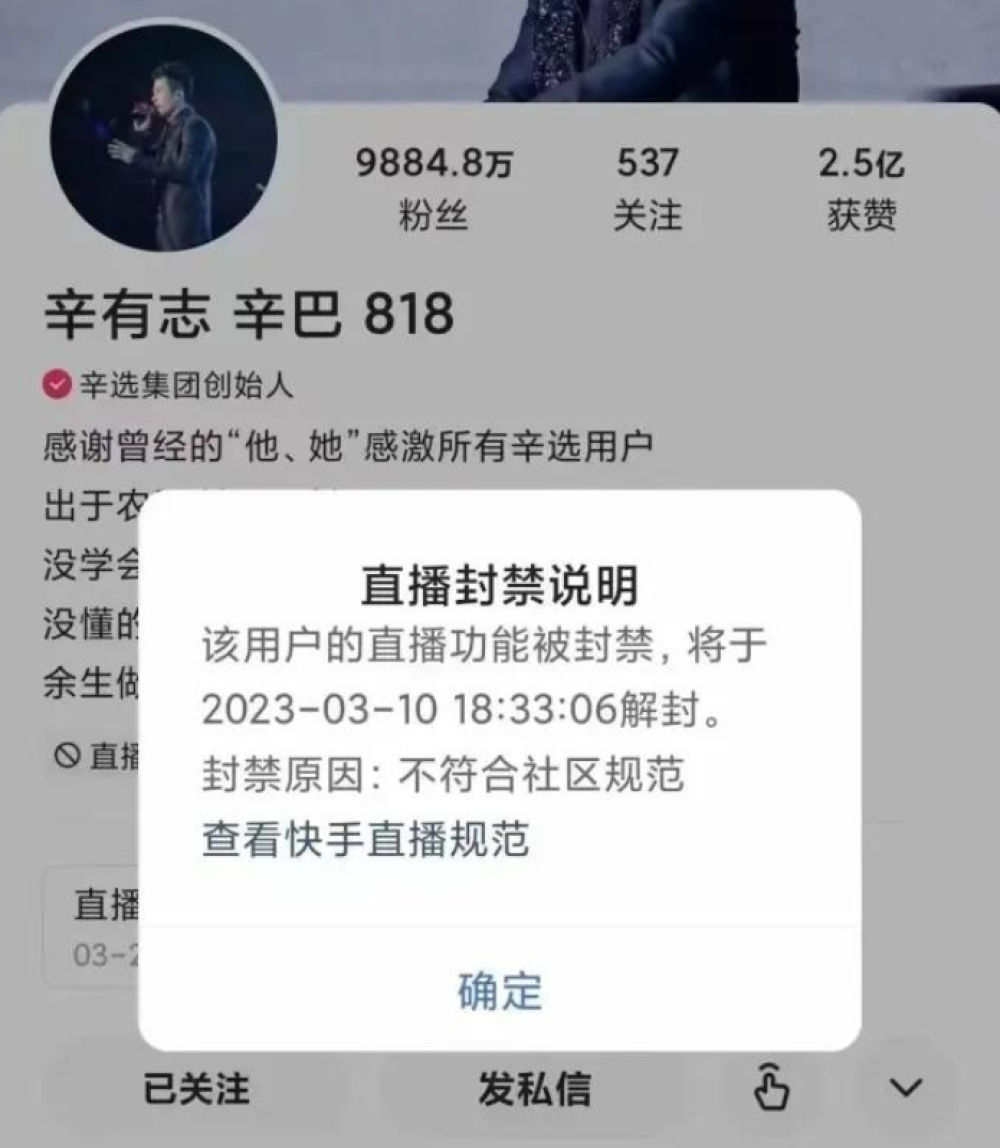The width and height of the screenshot is (1000, 1148).
Task: Send a private message via 发私信
Action: (534, 1089)
